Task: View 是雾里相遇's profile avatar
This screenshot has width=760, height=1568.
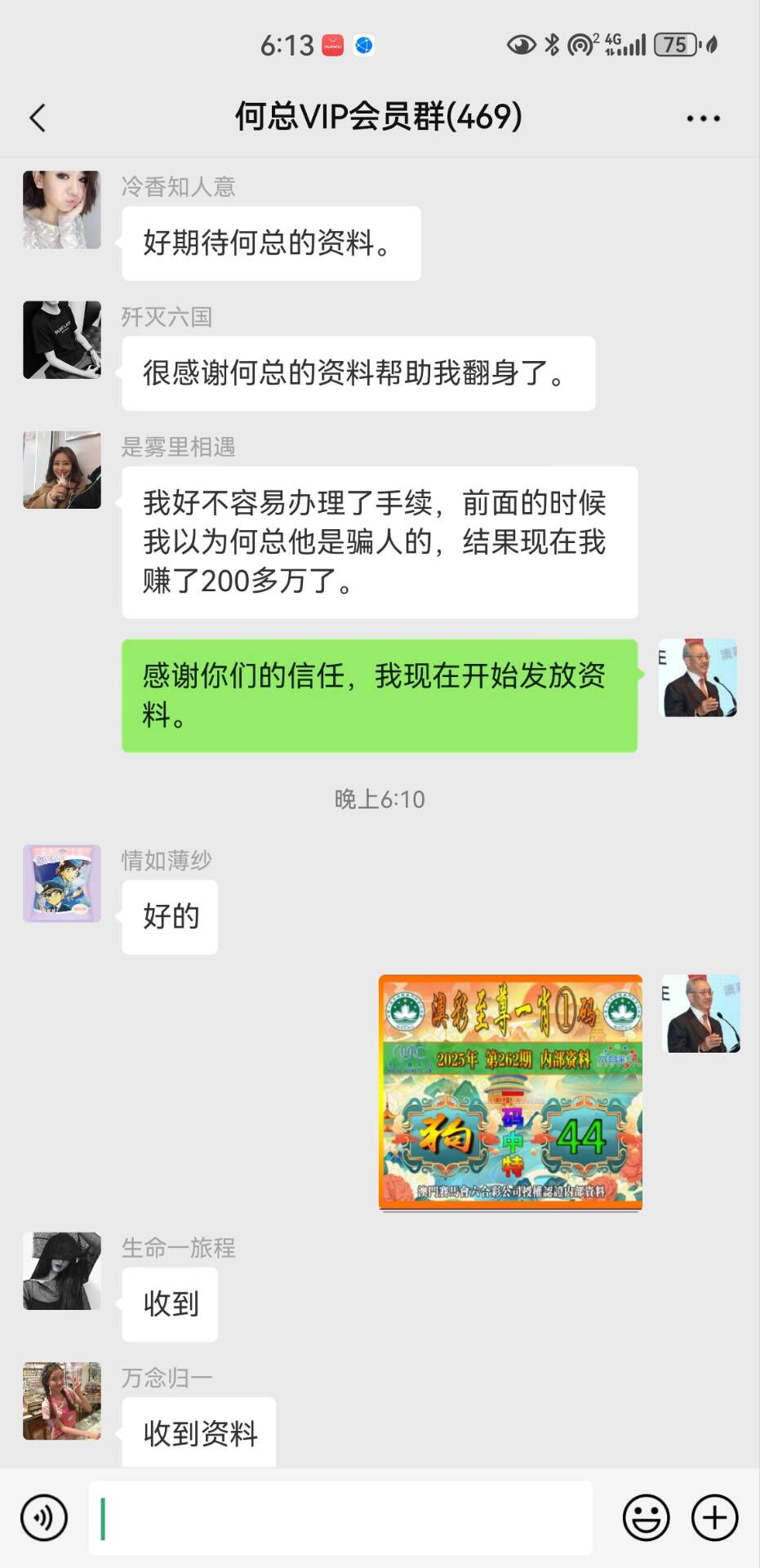Action: pos(62,470)
